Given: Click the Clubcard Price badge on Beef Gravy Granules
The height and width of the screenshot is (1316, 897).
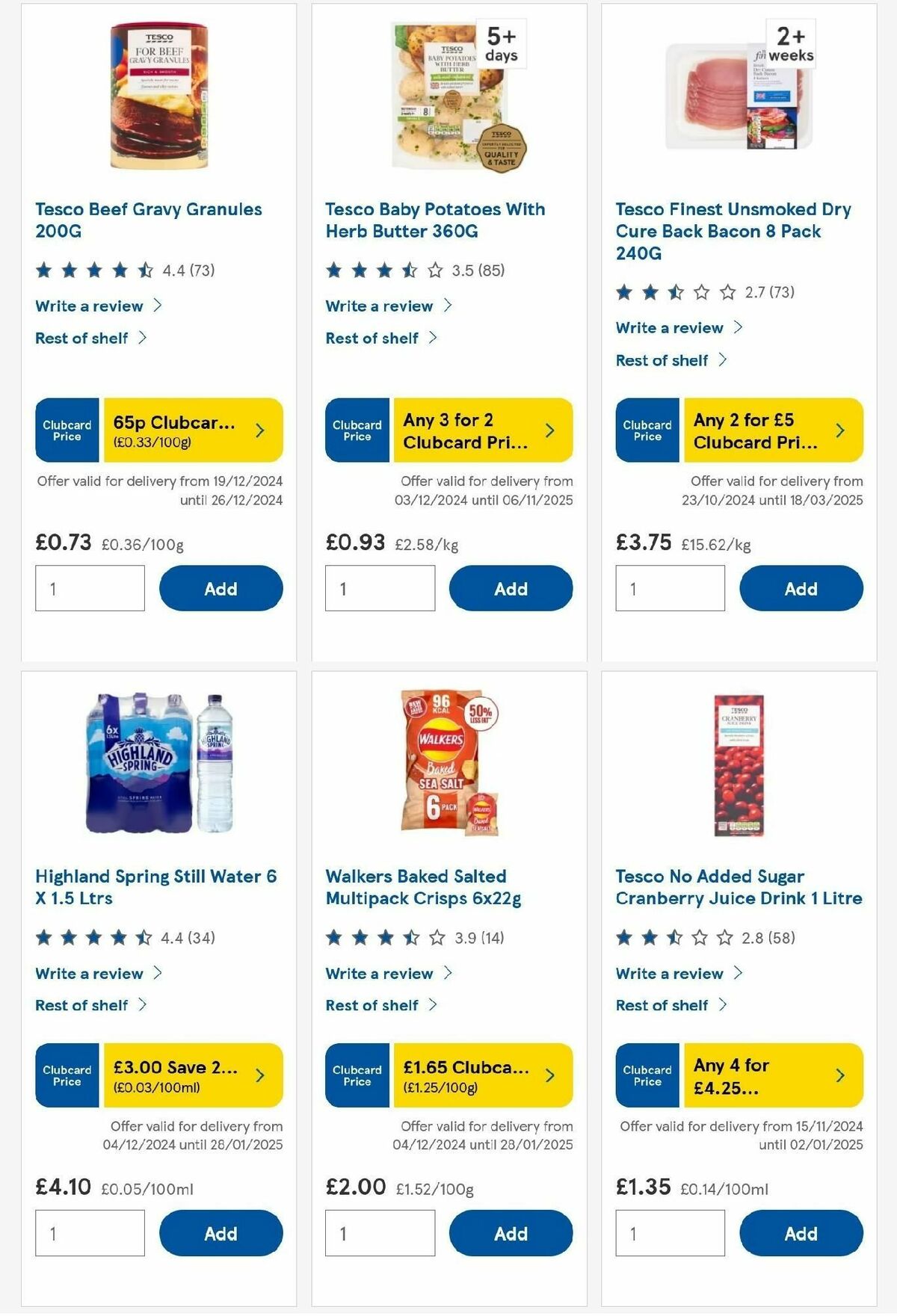Looking at the screenshot, I should pos(66,430).
